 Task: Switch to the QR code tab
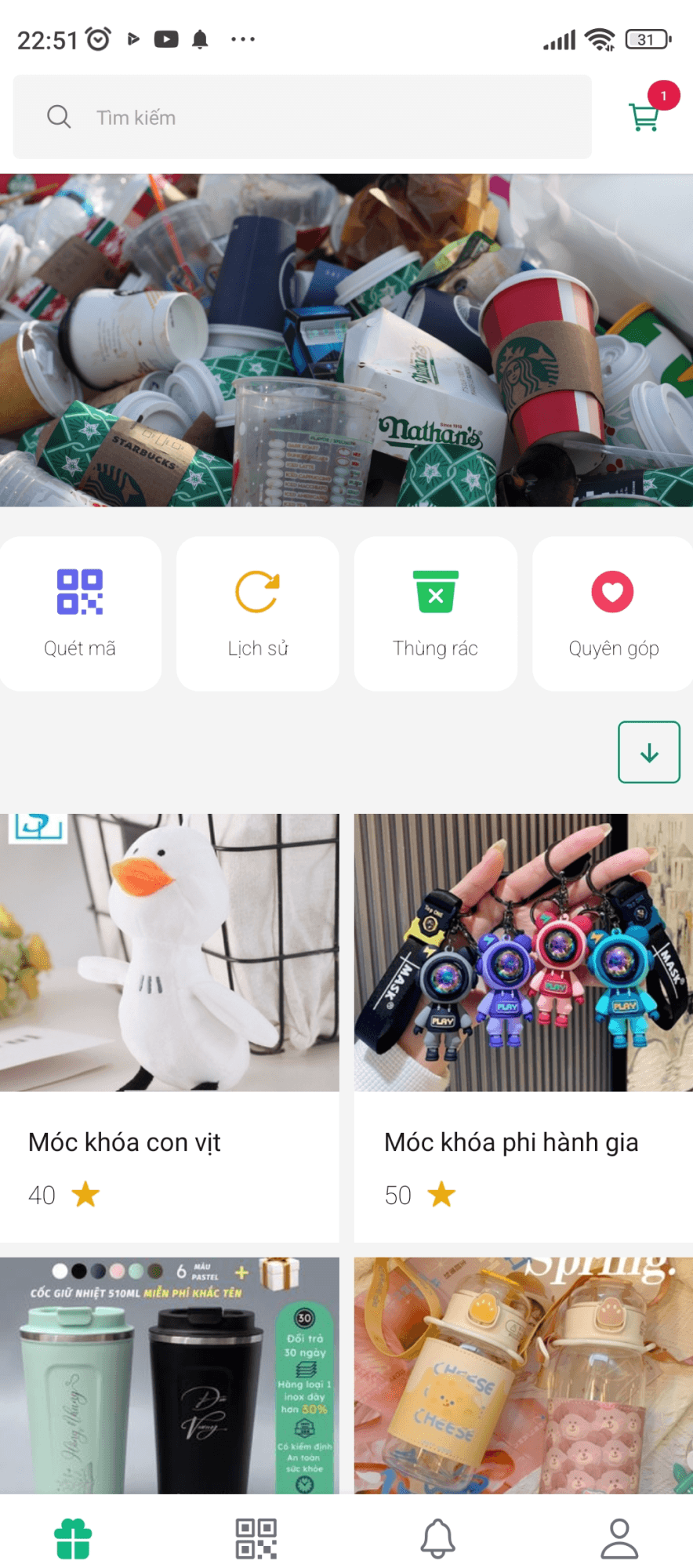(256, 1538)
